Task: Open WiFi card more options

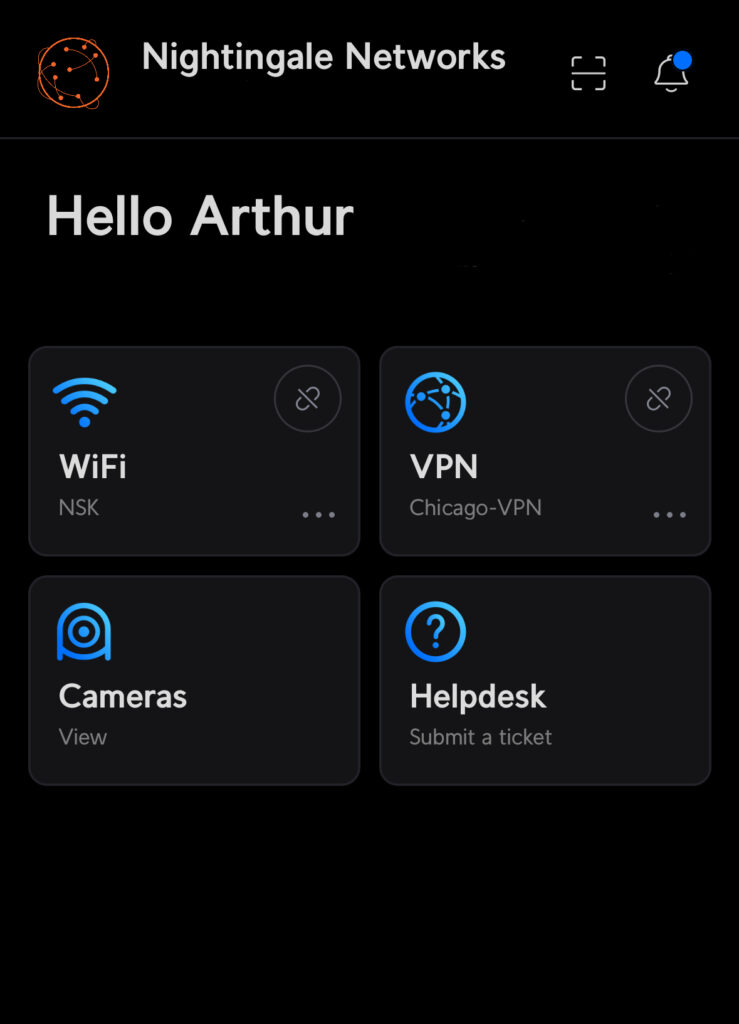Action: [x=318, y=515]
